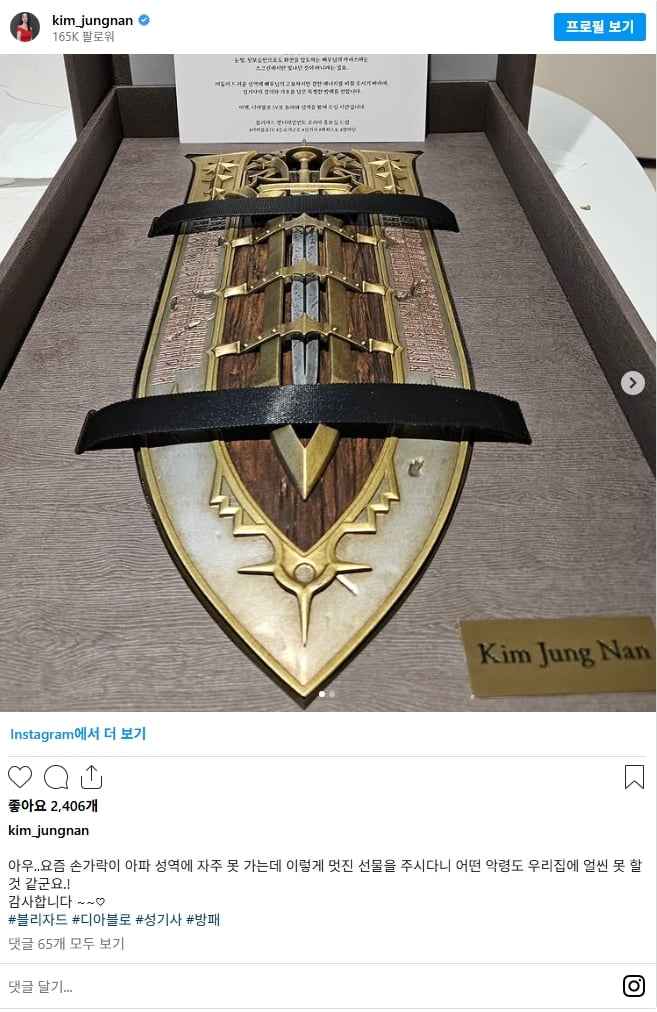This screenshot has width=657, height=1012.
Task: Tap the blue 프로필 보기 button
Action: click(x=600, y=27)
